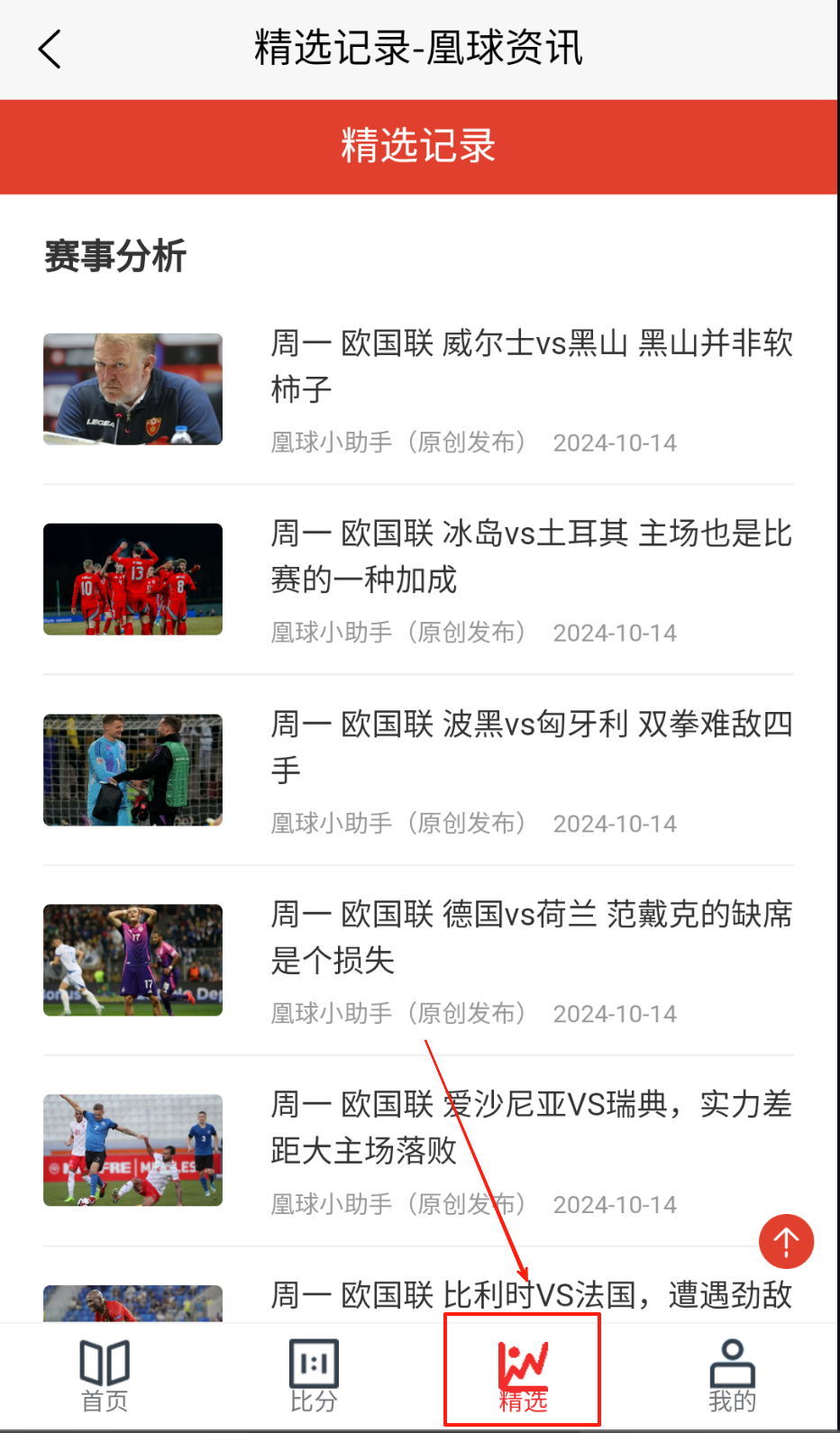840x1433 pixels.
Task: Tap the red scroll-to-top arrow button
Action: pyautogui.click(x=786, y=1242)
